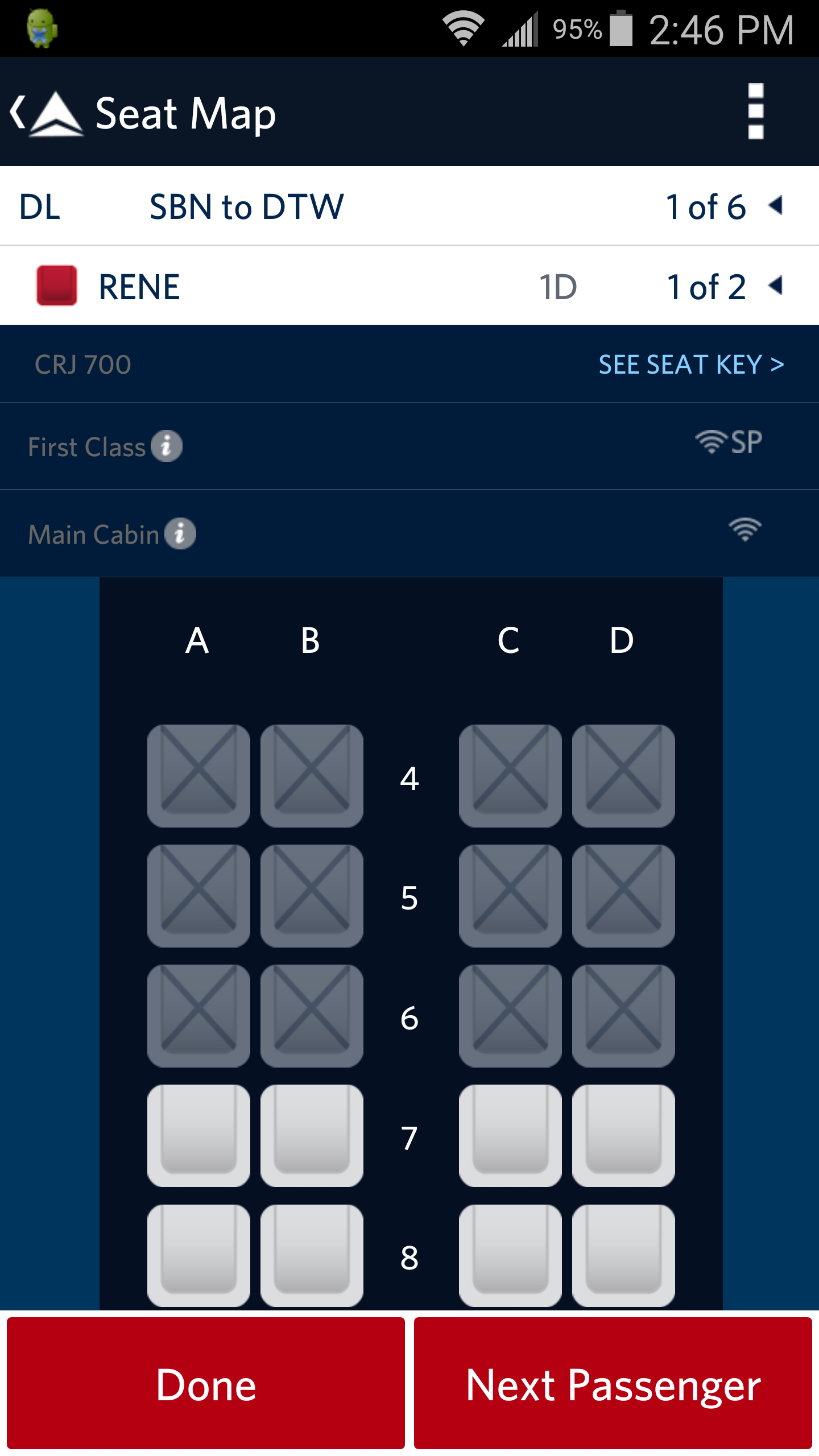This screenshot has height=1456, width=819.
Task: Choose seat 8D
Action: 623,1255
